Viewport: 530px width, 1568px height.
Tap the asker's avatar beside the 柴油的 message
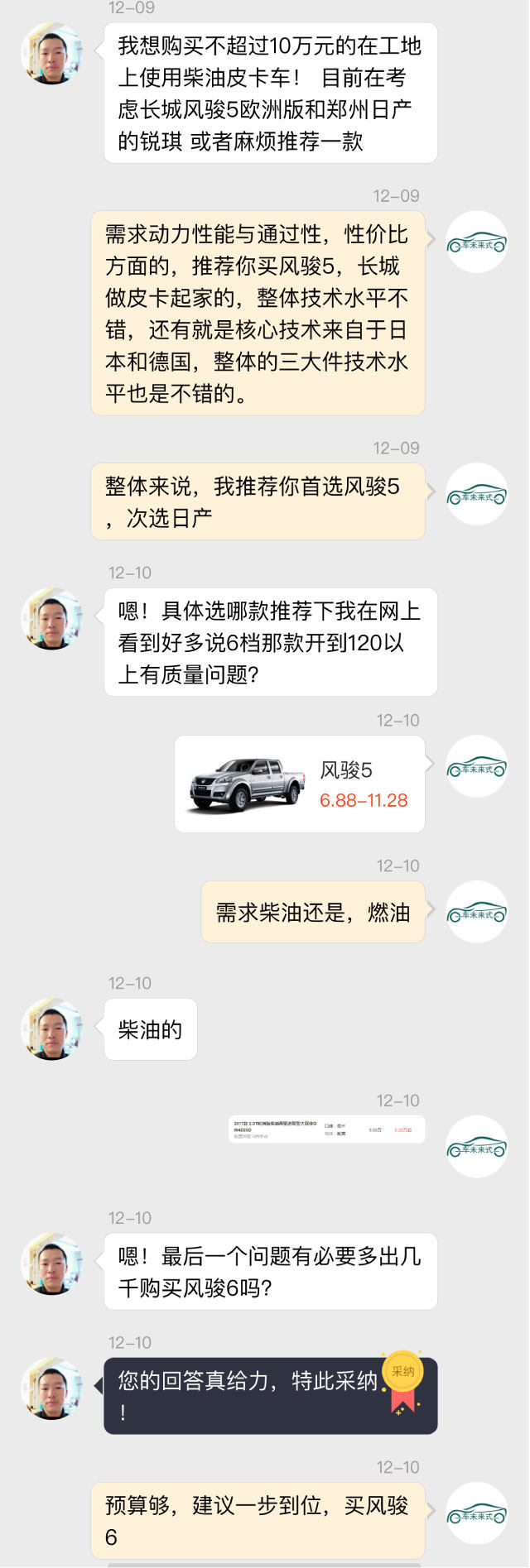coord(51,1029)
